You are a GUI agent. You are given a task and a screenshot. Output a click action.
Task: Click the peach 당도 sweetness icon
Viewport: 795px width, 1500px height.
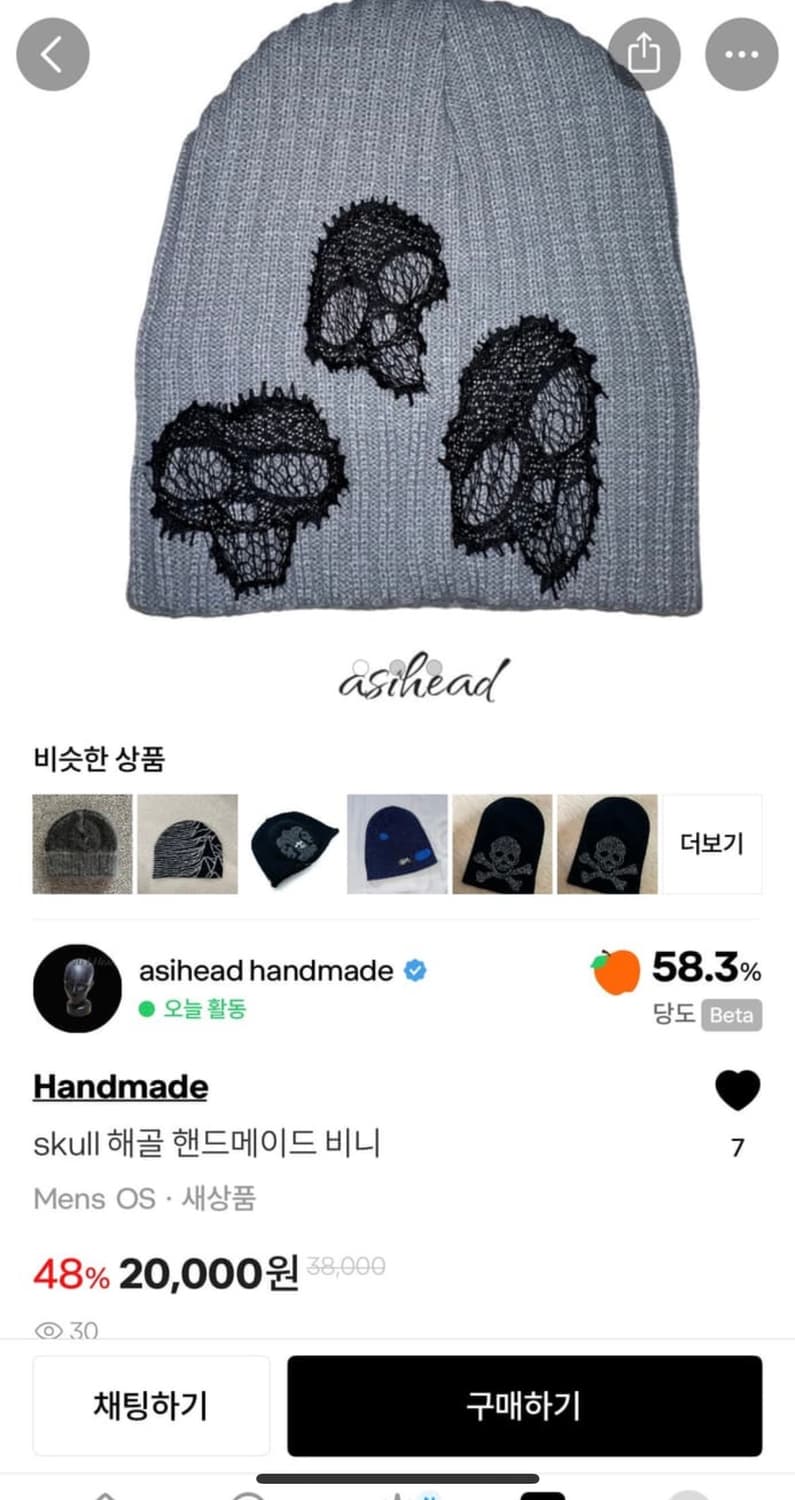point(617,968)
